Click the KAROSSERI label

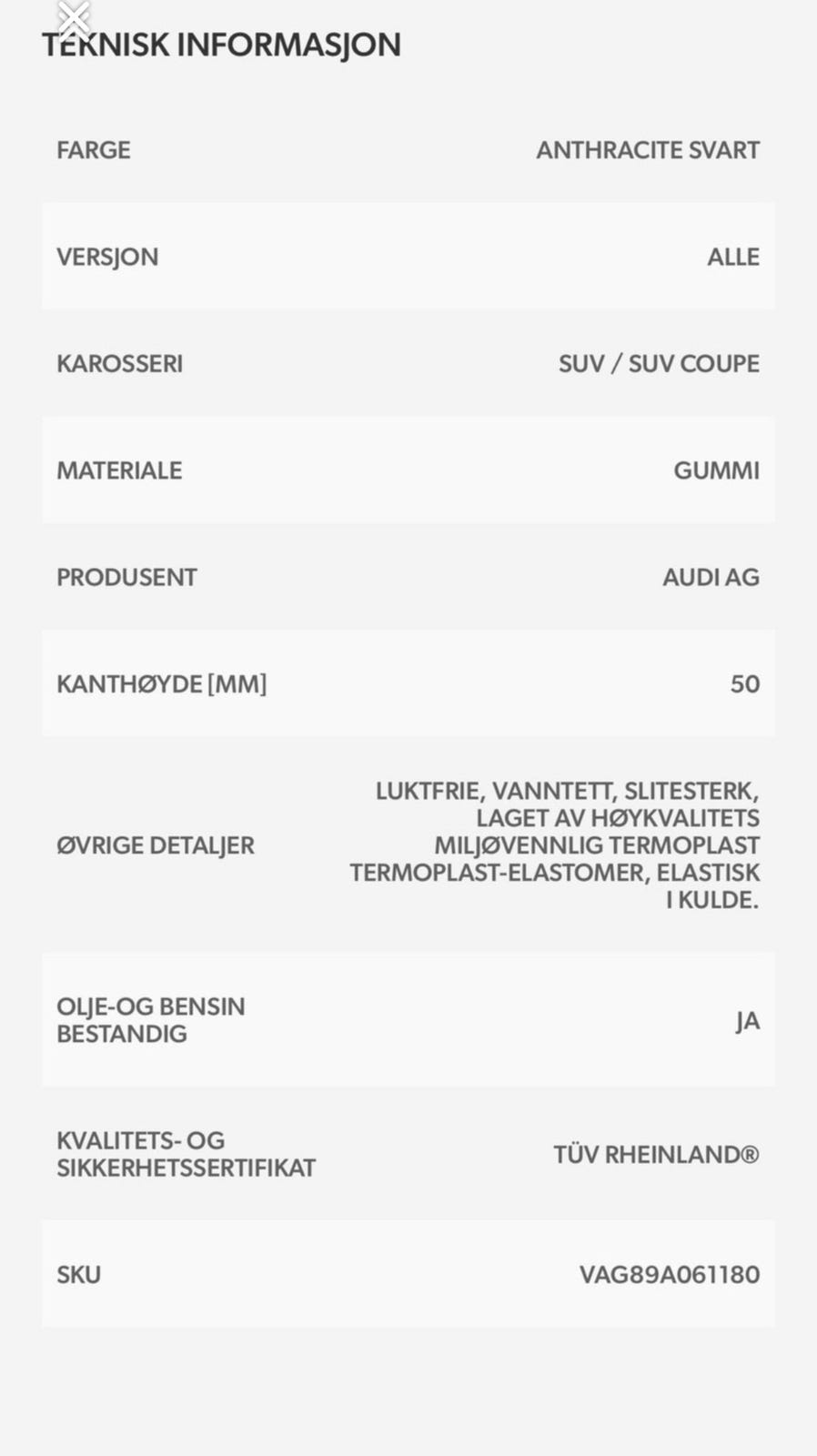click(119, 363)
